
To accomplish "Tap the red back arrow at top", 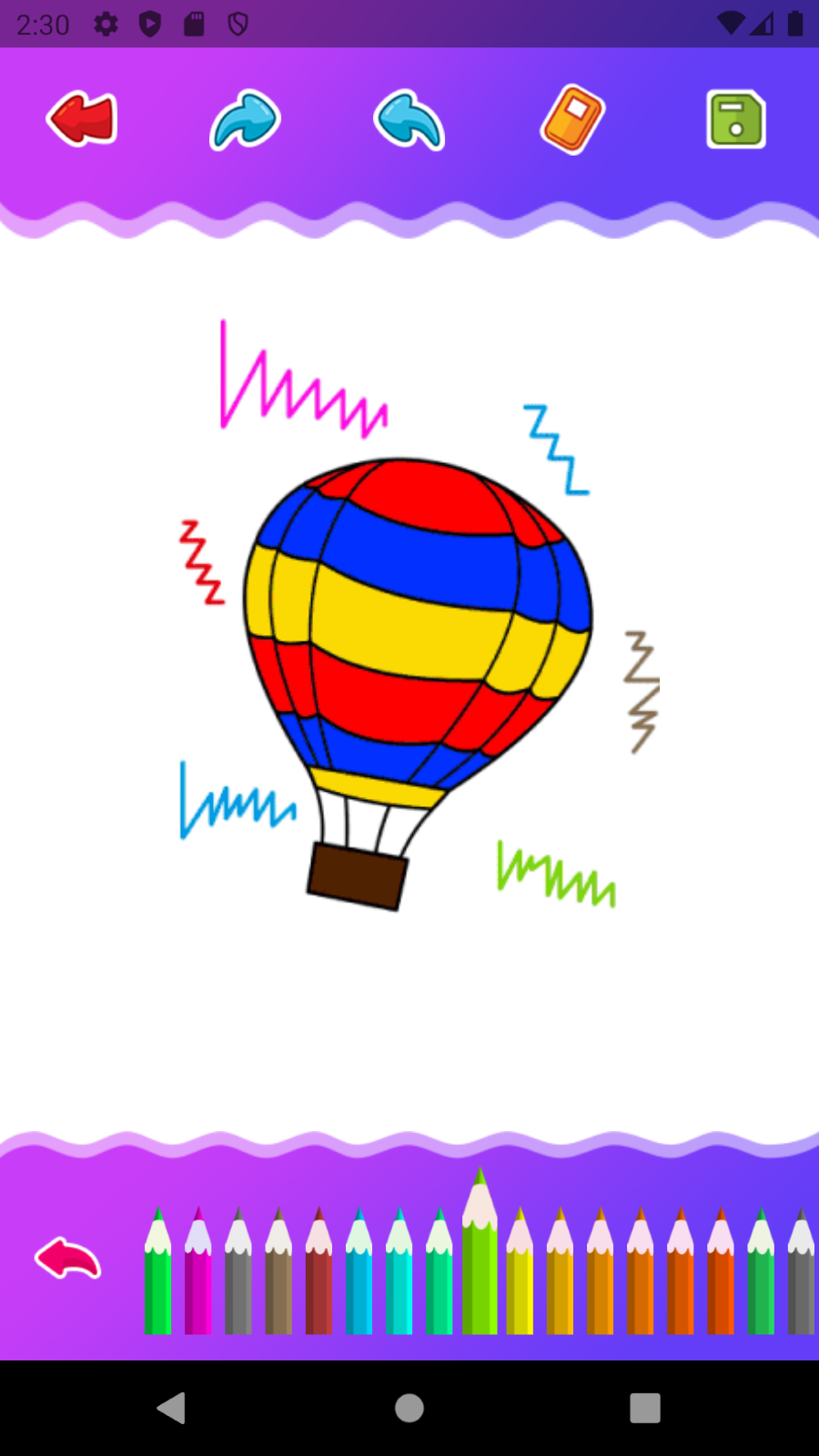I will click(82, 118).
